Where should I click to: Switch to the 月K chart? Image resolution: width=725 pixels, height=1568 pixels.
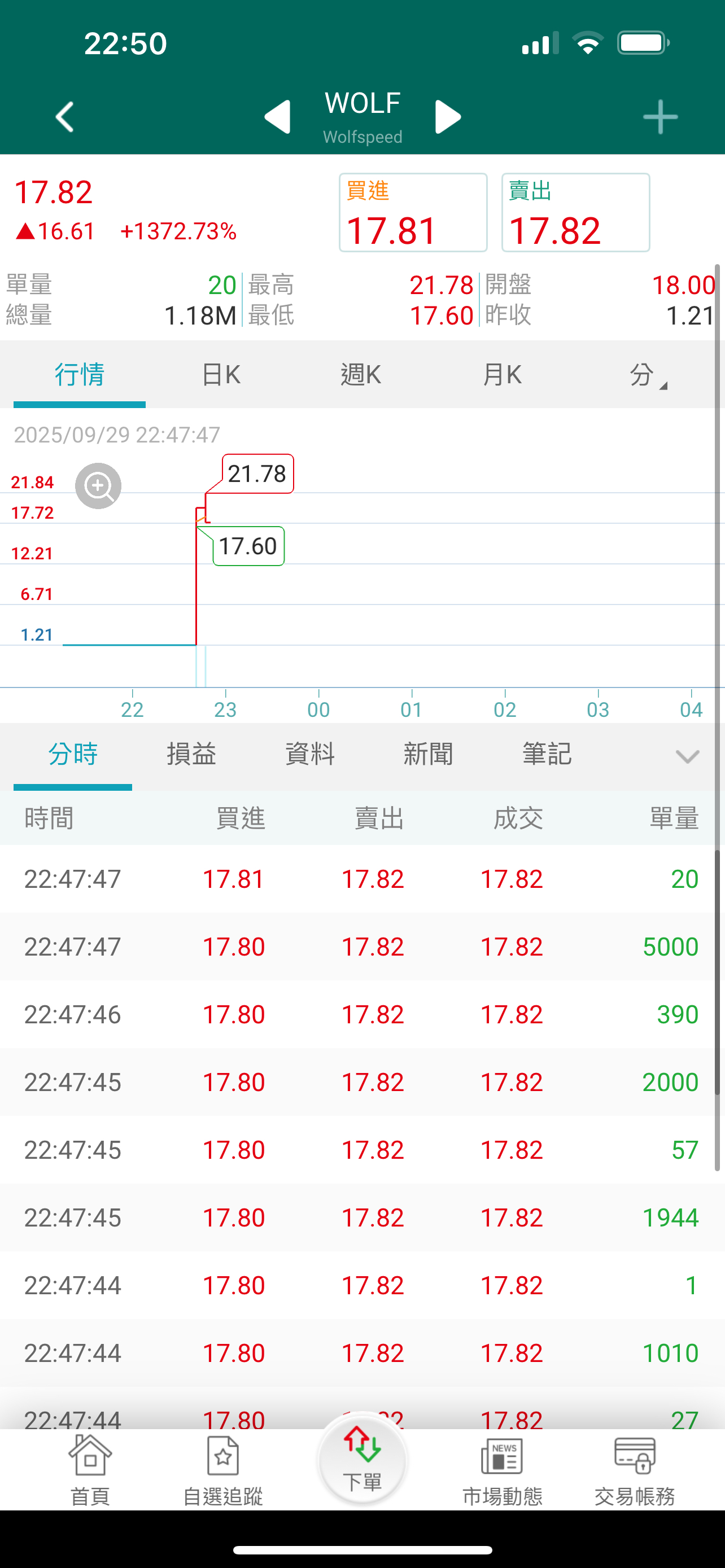[502, 374]
